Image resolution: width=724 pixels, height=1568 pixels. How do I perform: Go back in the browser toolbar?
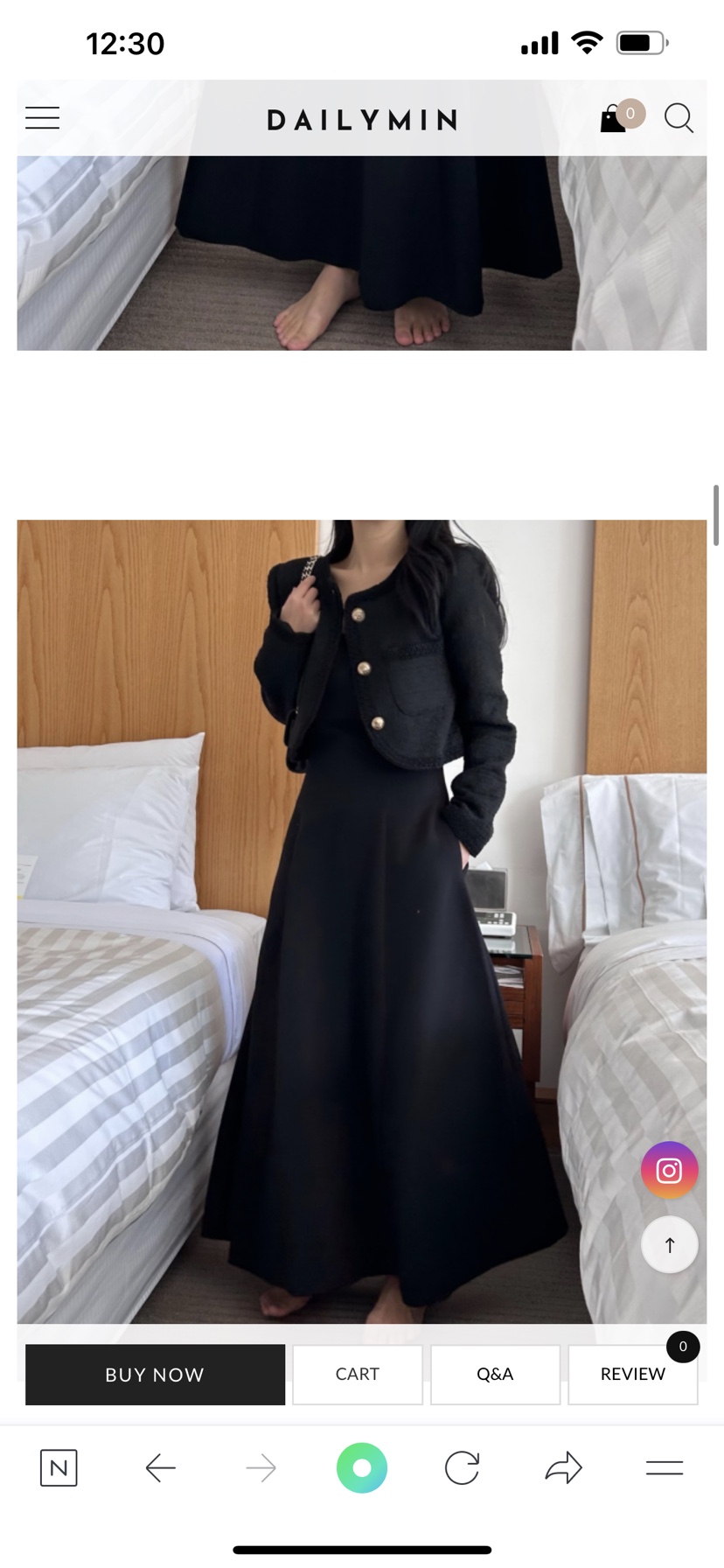coord(161,1467)
